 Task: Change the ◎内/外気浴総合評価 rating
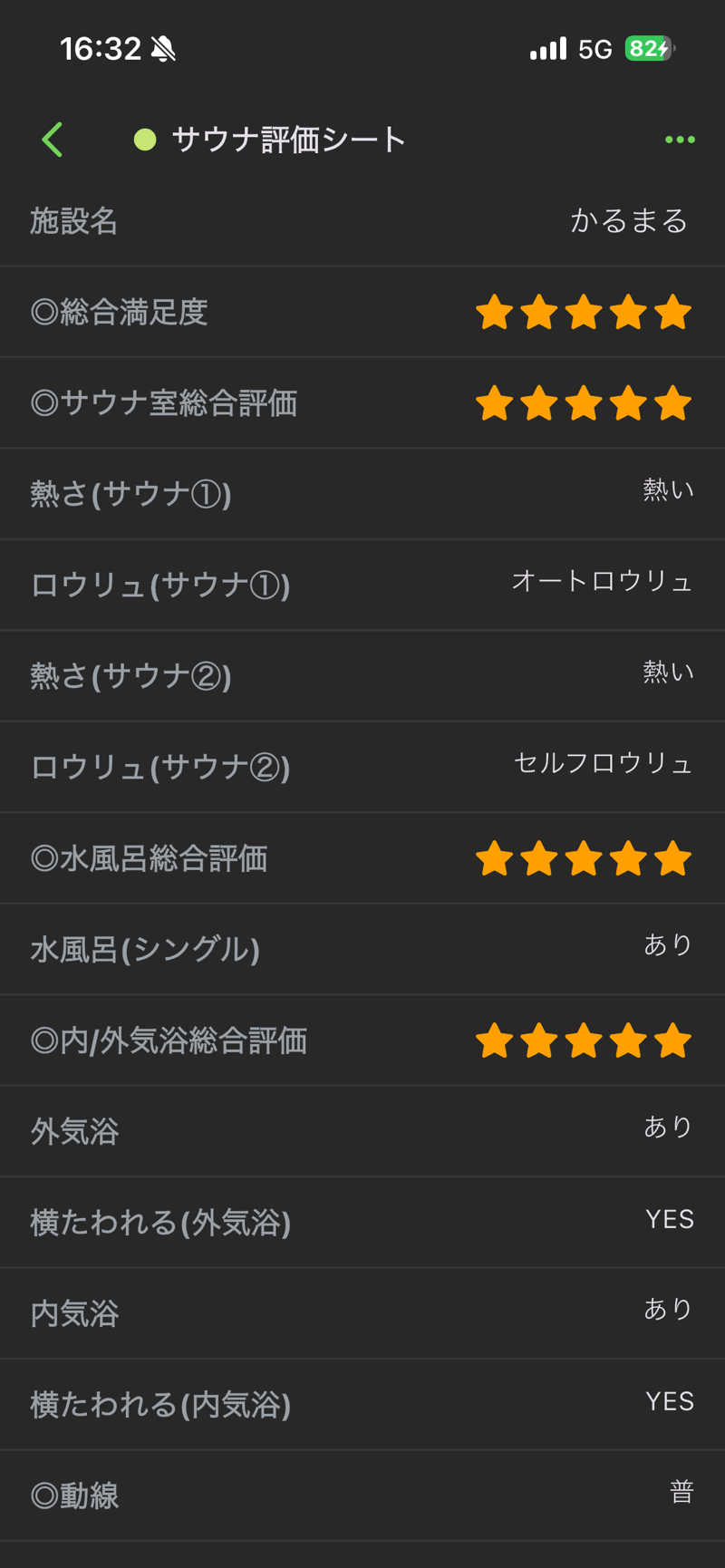pyautogui.click(x=584, y=1040)
